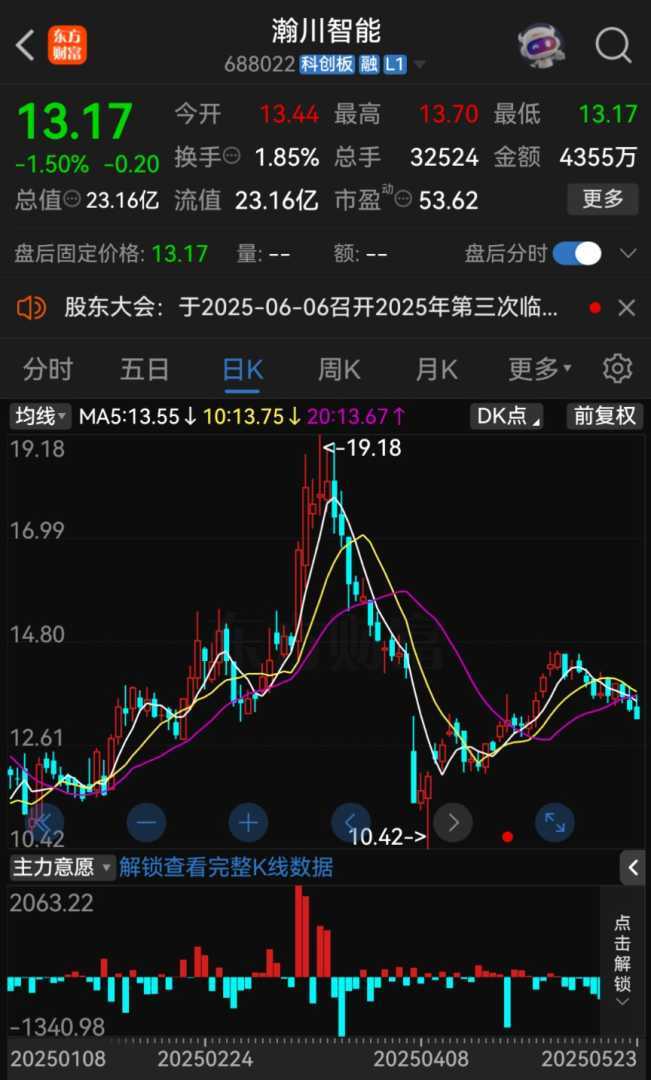Tap the 更多 quote details button
This screenshot has width=651, height=1080.
coord(602,199)
